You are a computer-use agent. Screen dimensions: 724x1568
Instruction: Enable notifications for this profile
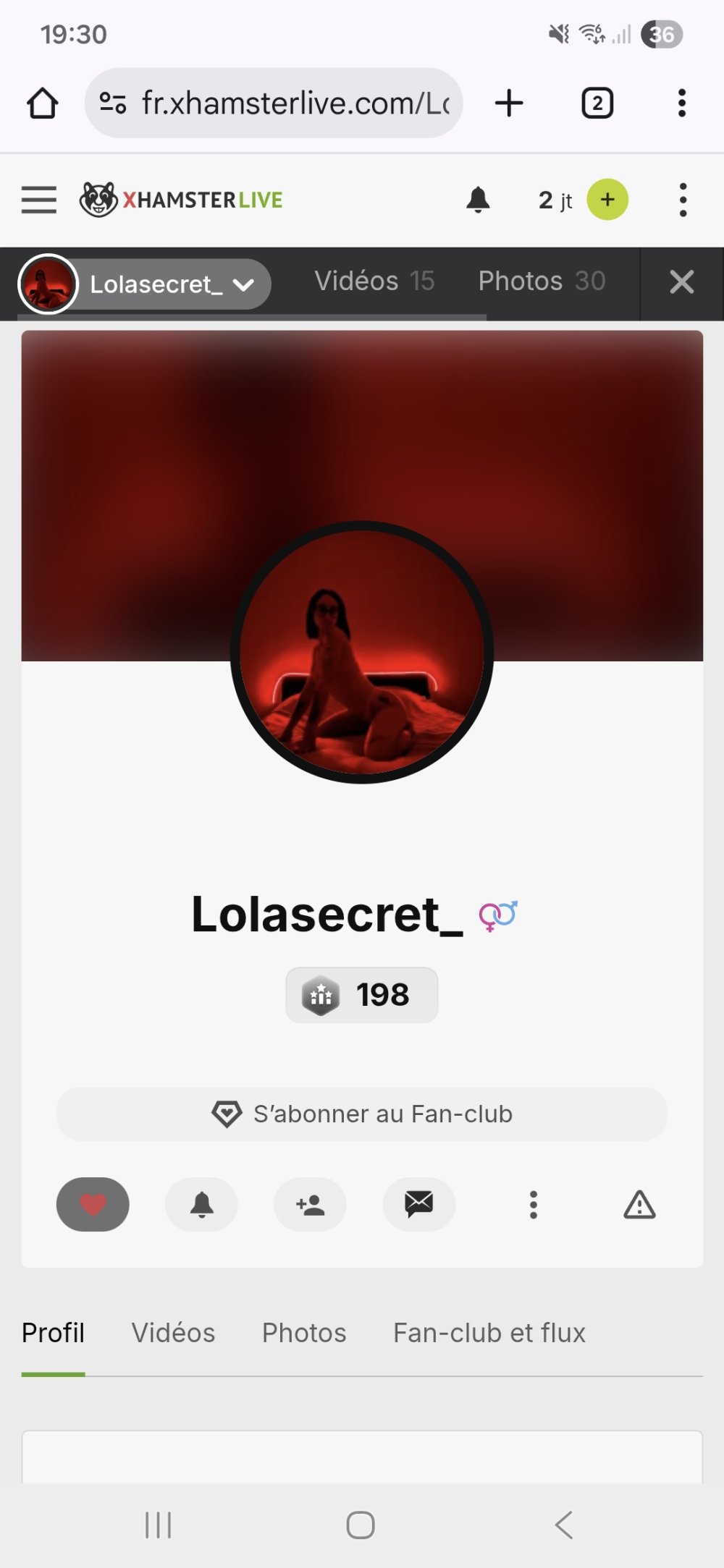202,1205
